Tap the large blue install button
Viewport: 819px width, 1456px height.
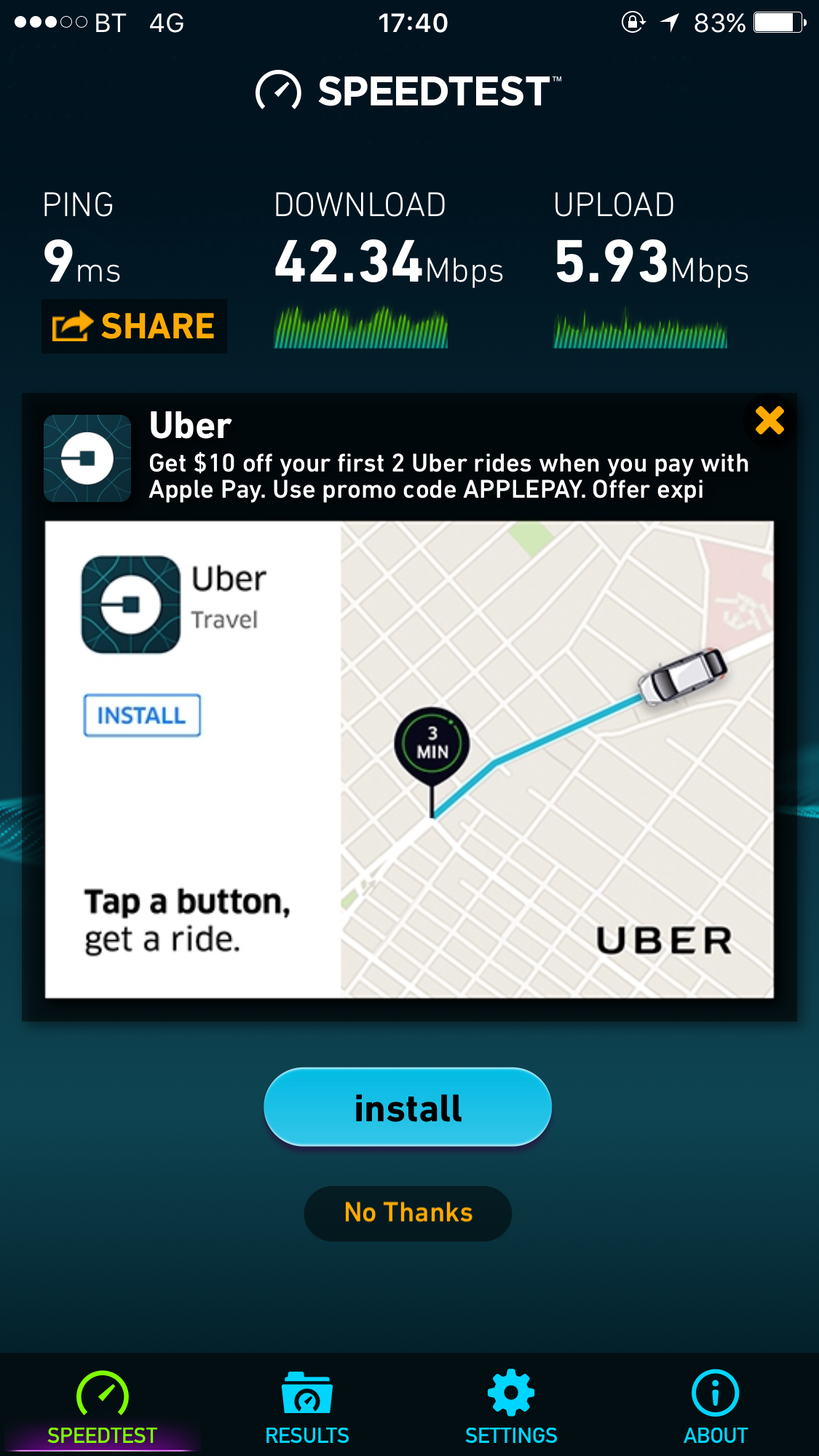tap(408, 1107)
